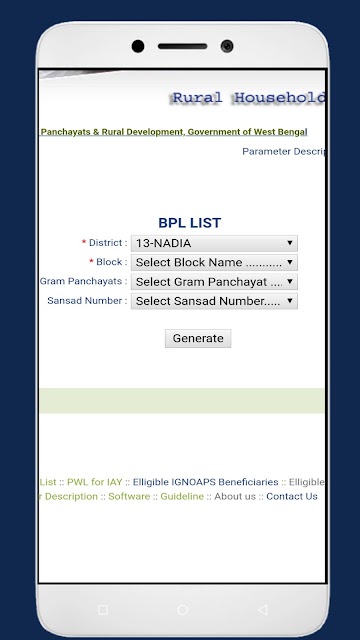Expand the Select Block Name dropdown

pos(214,262)
